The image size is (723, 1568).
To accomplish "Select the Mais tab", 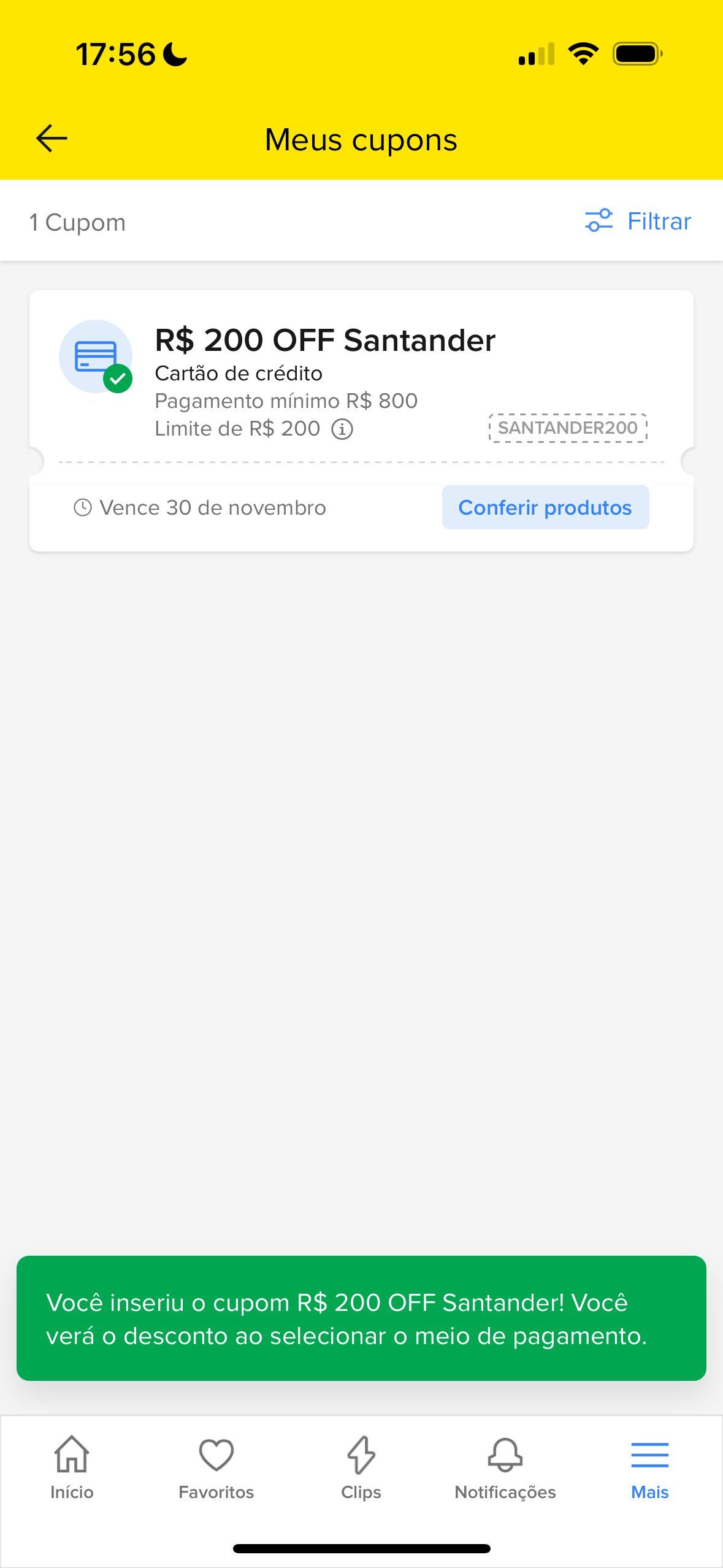I will 650,1468.
